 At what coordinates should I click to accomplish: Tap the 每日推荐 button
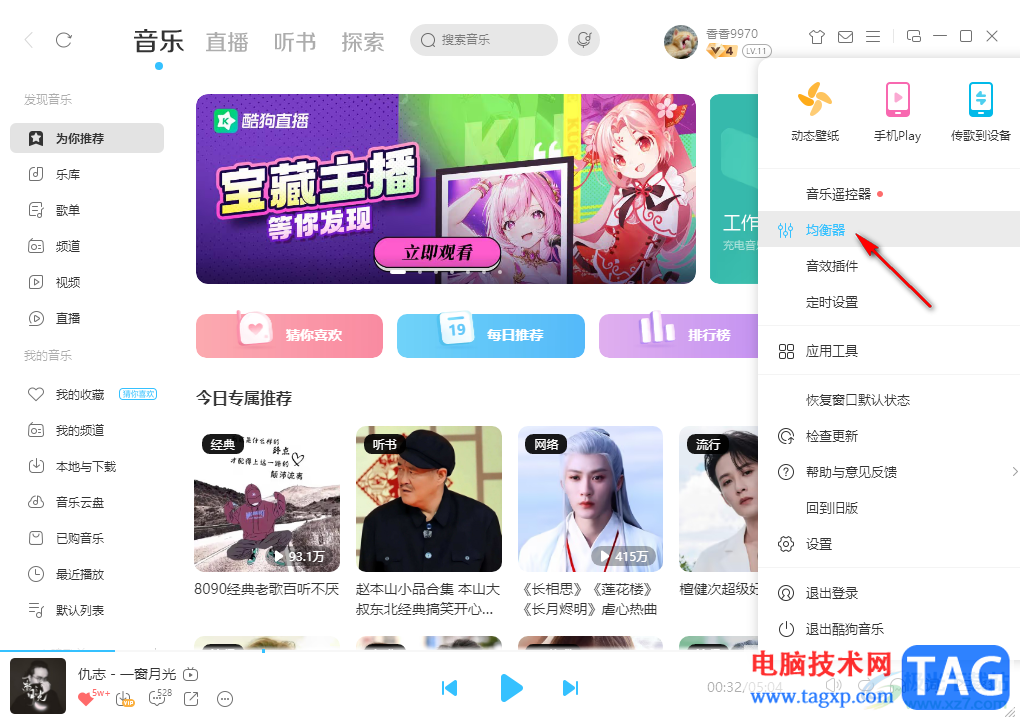(490, 335)
